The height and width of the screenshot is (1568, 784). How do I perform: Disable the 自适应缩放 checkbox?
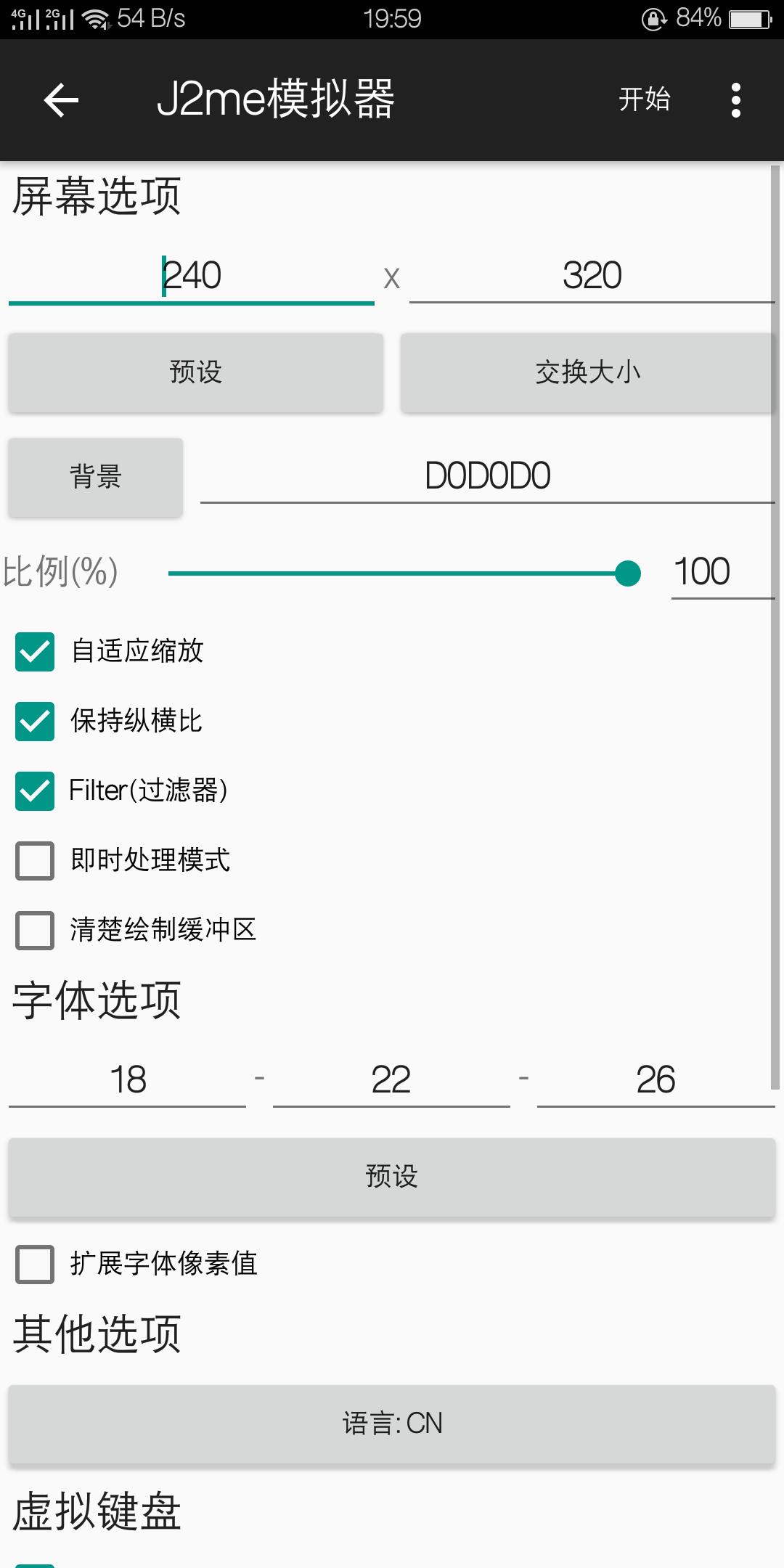[x=34, y=653]
